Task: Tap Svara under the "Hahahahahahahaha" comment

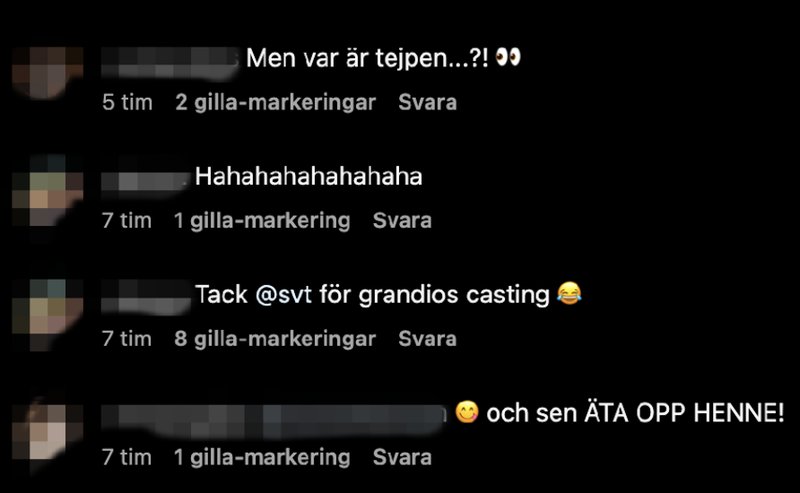Action: (402, 221)
